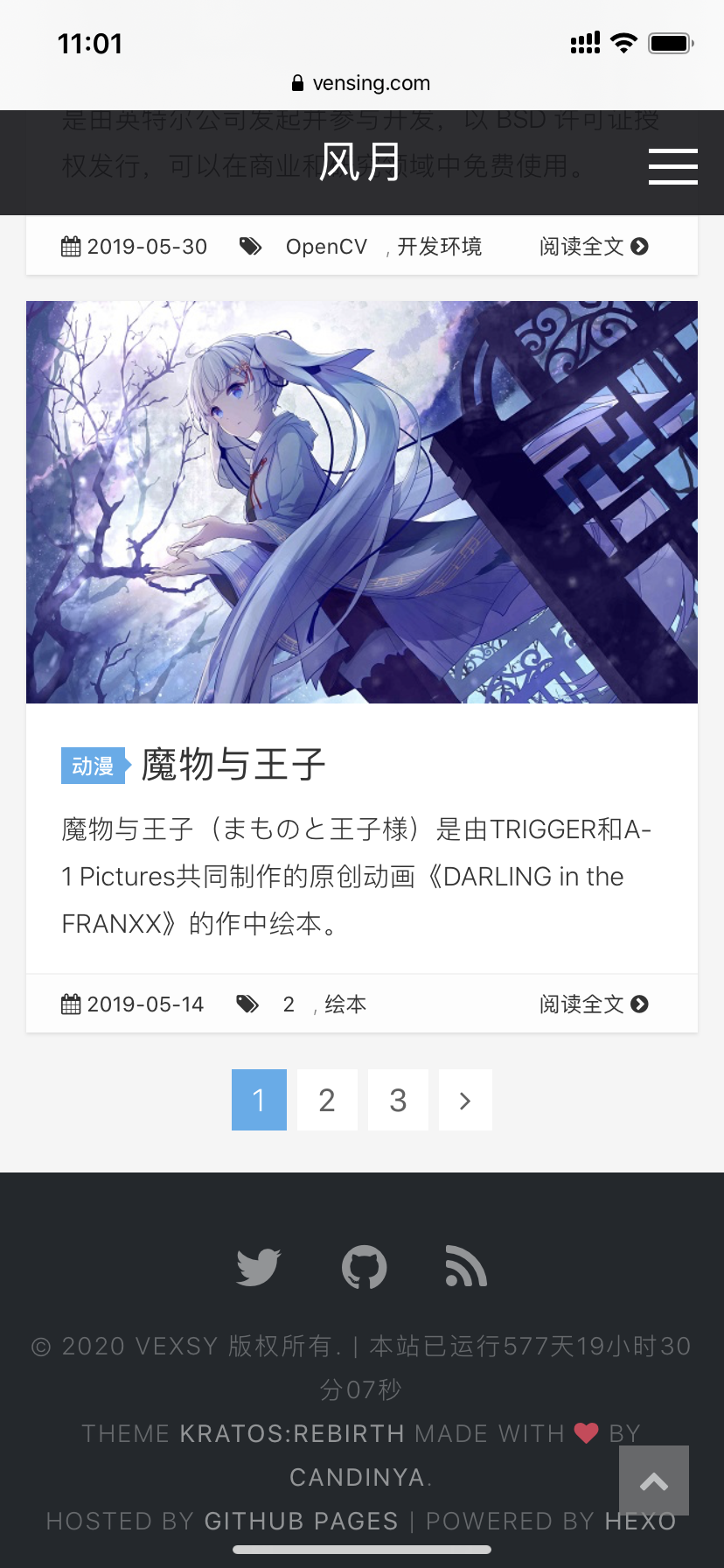This screenshot has height=1568, width=724.
Task: Open the GitHub profile icon
Action: [x=364, y=1267]
